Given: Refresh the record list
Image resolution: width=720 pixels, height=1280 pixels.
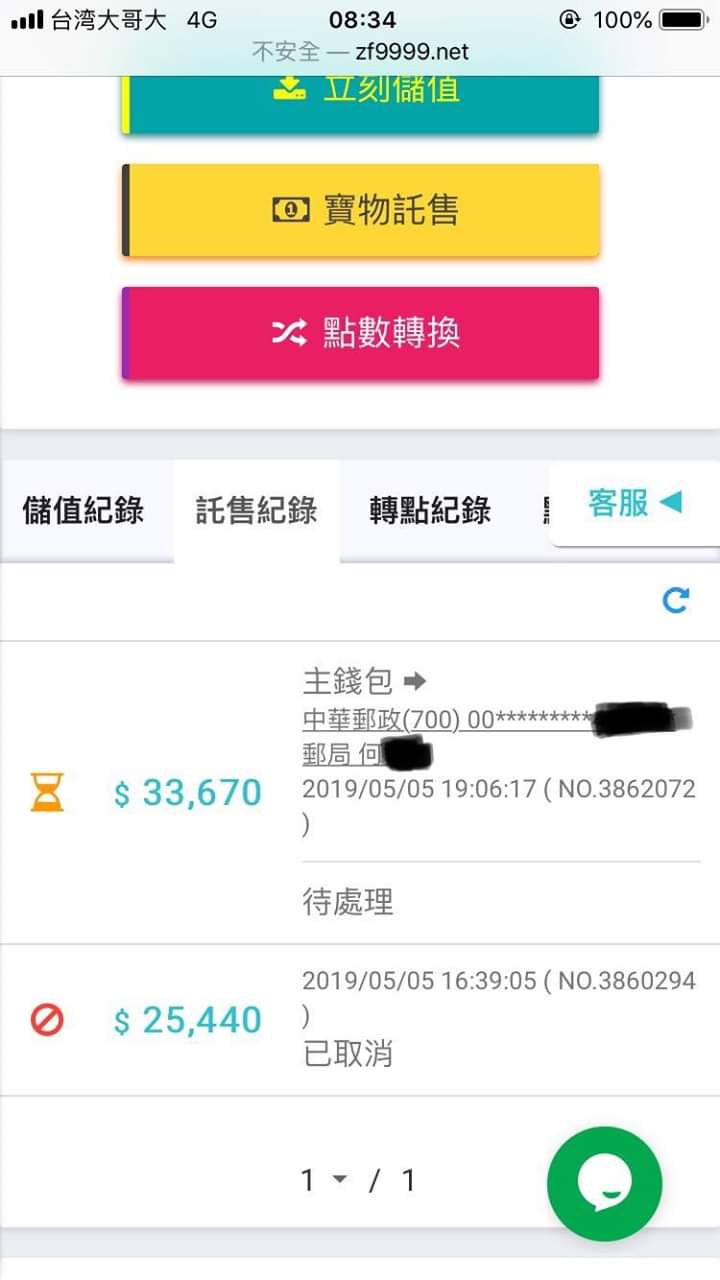Looking at the screenshot, I should tap(676, 600).
